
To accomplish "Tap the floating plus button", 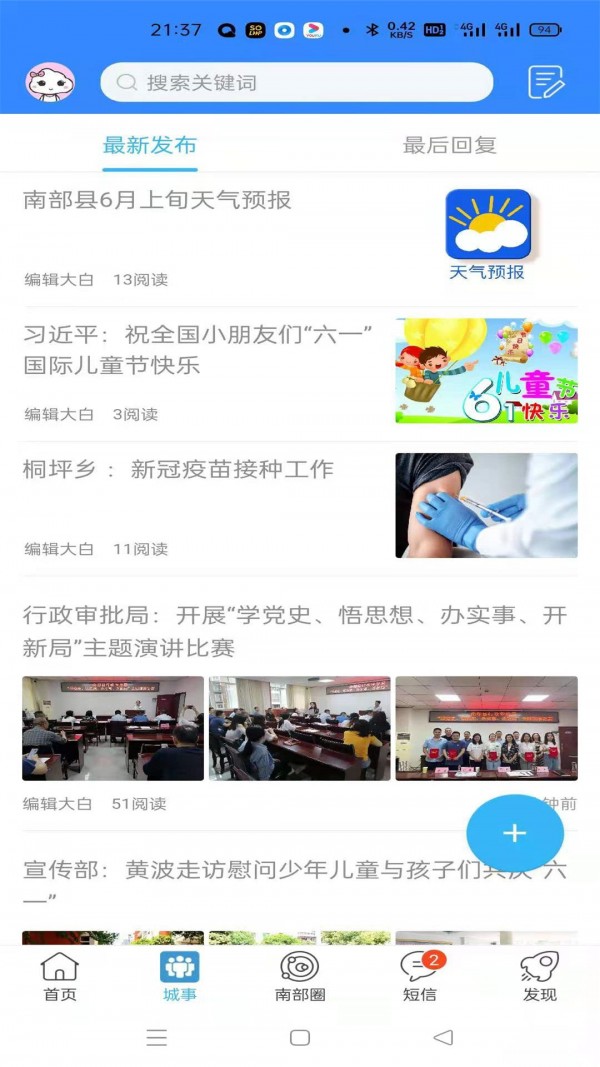I will click(x=515, y=833).
